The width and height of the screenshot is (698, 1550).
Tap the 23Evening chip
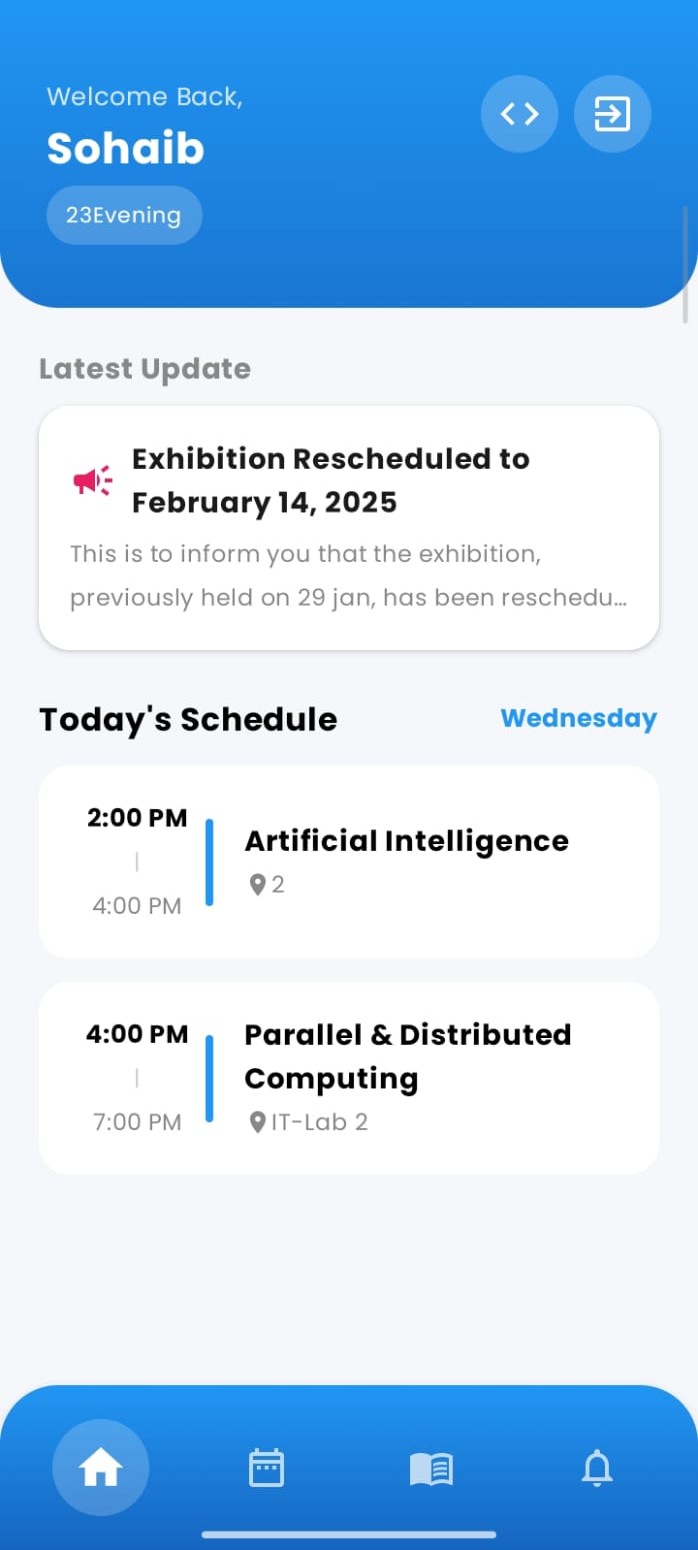(x=124, y=215)
